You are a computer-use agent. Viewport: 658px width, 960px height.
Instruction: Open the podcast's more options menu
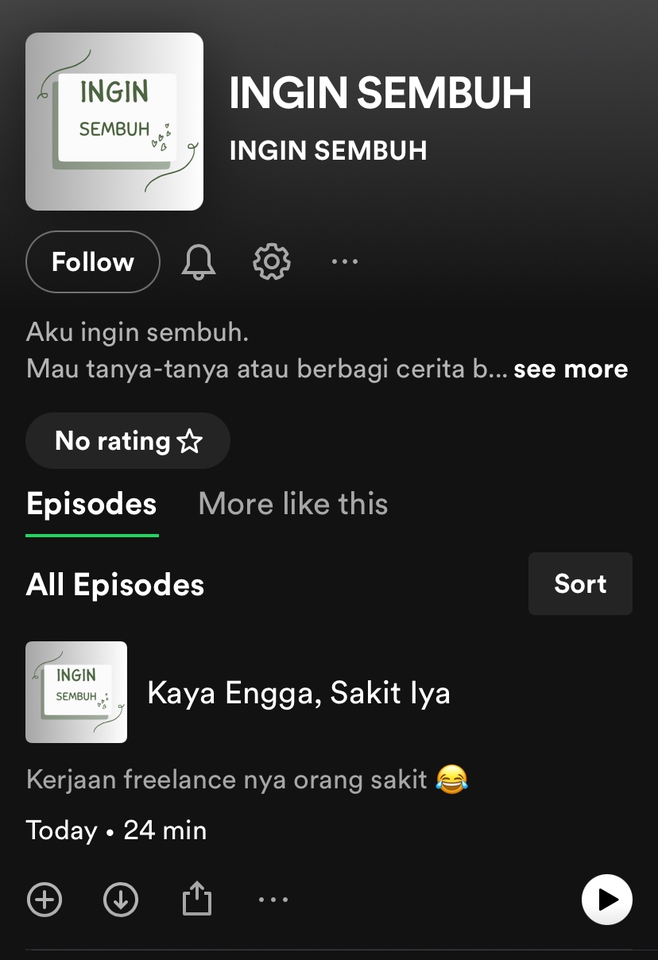click(344, 262)
